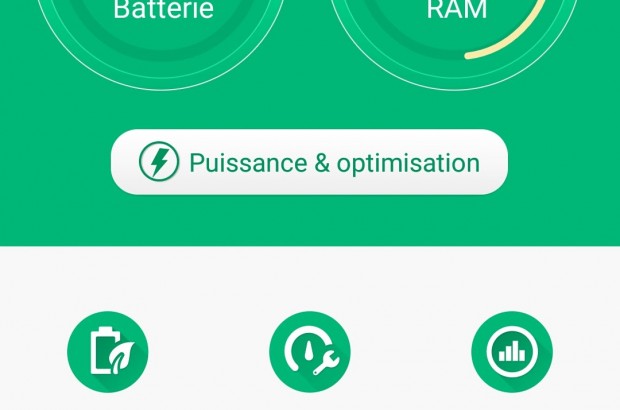Open the bar chart statistics icon

click(511, 352)
